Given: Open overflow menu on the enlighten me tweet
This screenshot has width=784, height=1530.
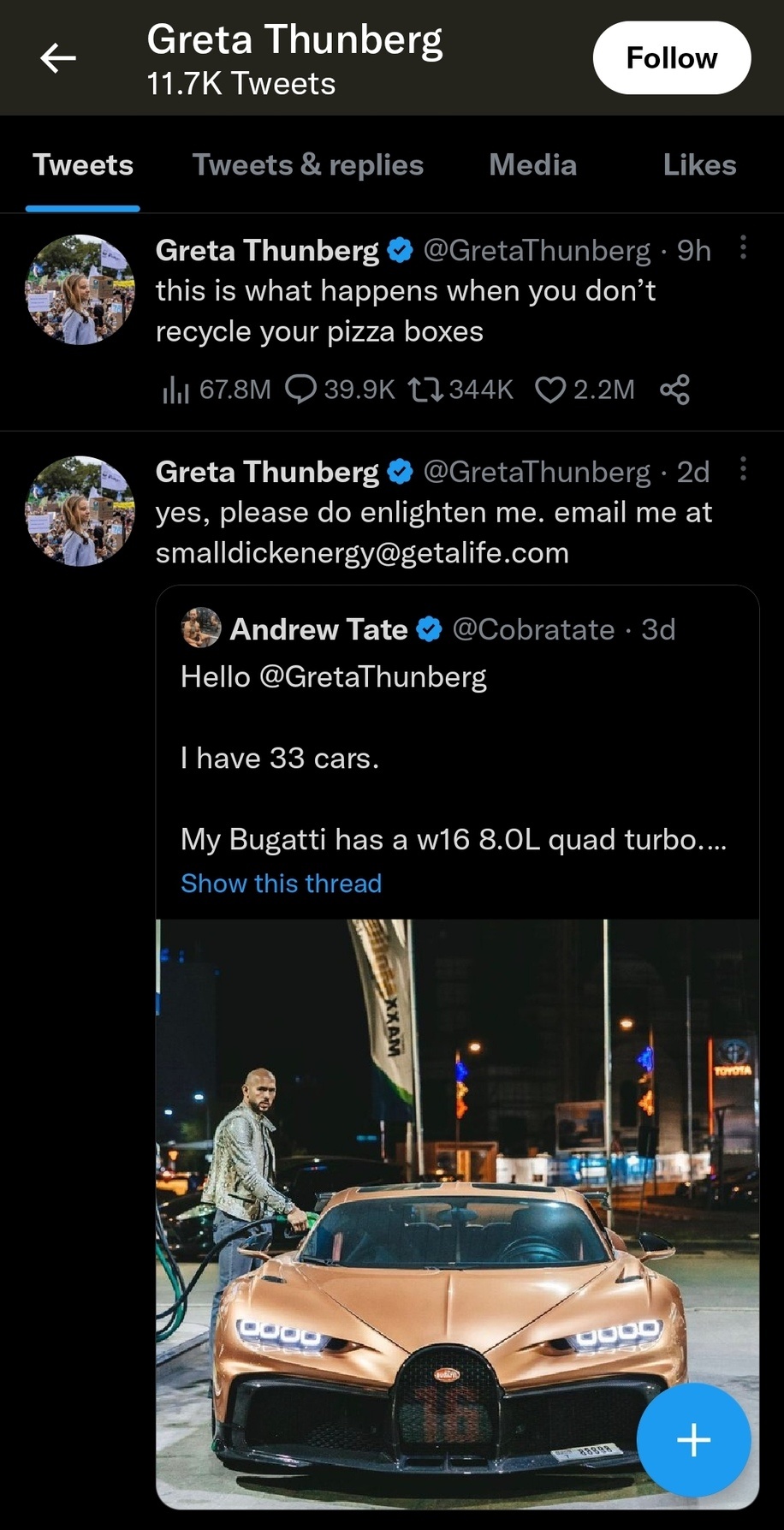Looking at the screenshot, I should tap(743, 468).
